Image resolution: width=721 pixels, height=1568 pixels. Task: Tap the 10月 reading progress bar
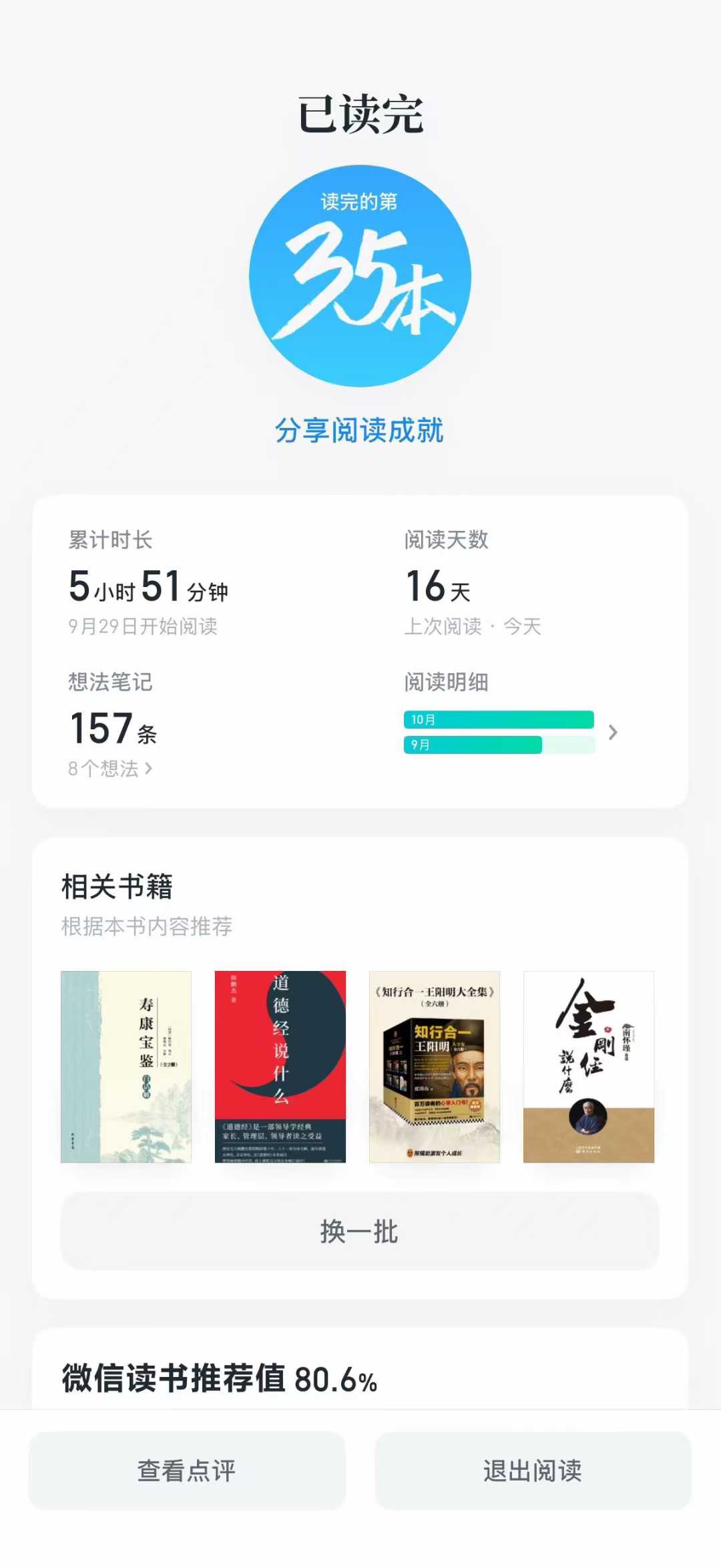[x=497, y=720]
